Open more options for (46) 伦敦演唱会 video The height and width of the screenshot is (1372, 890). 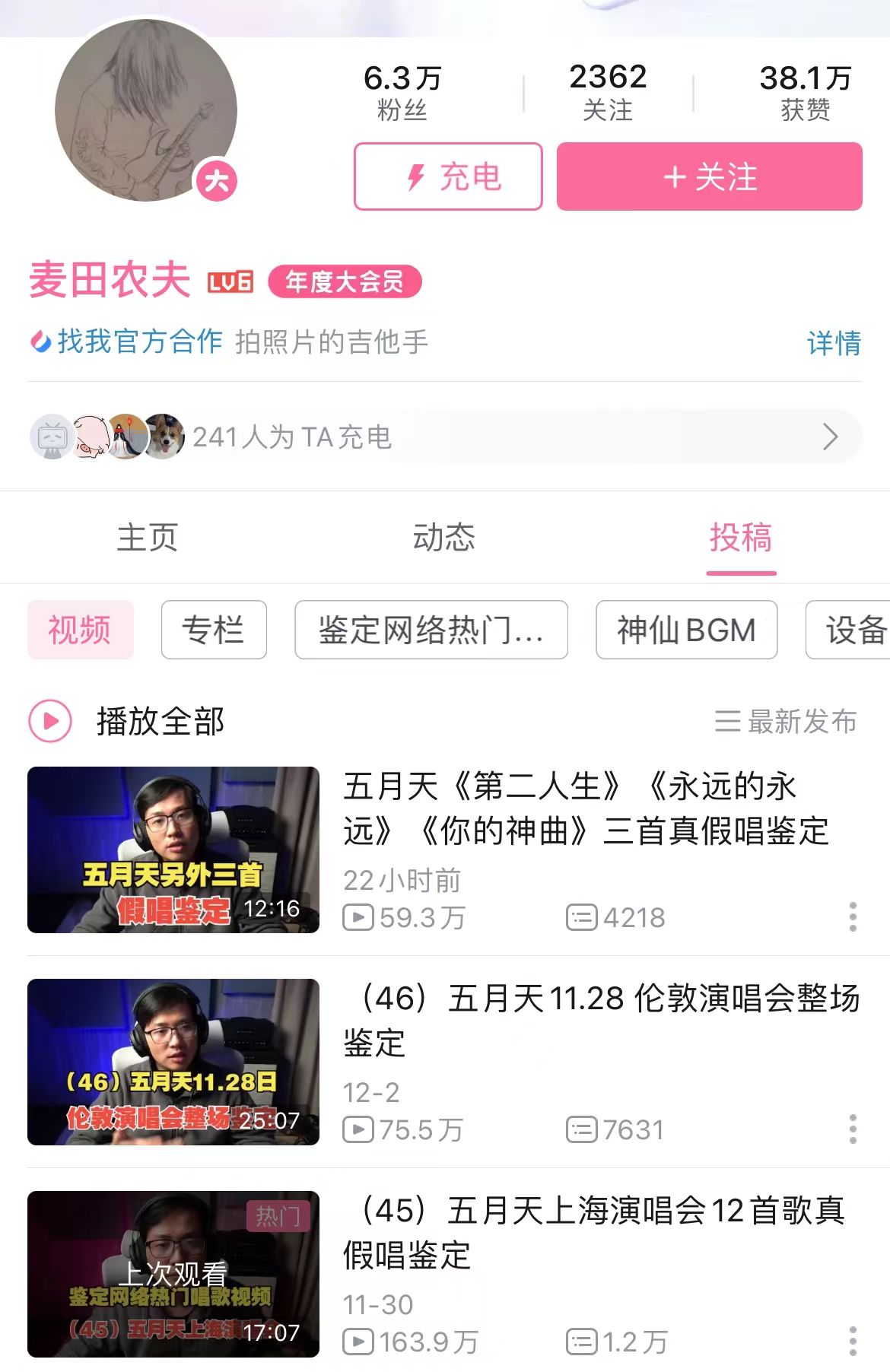click(853, 1129)
